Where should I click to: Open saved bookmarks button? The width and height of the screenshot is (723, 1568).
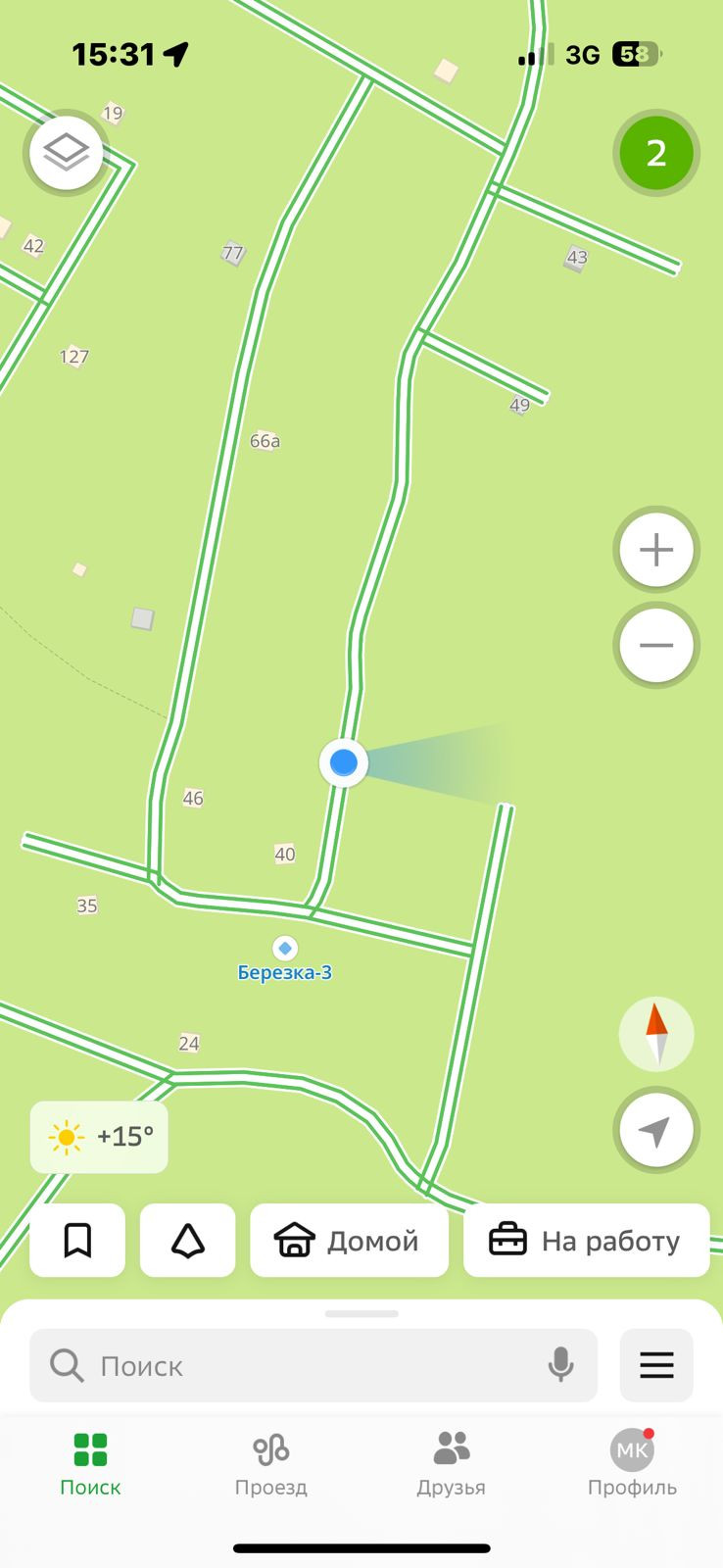[x=77, y=1241]
